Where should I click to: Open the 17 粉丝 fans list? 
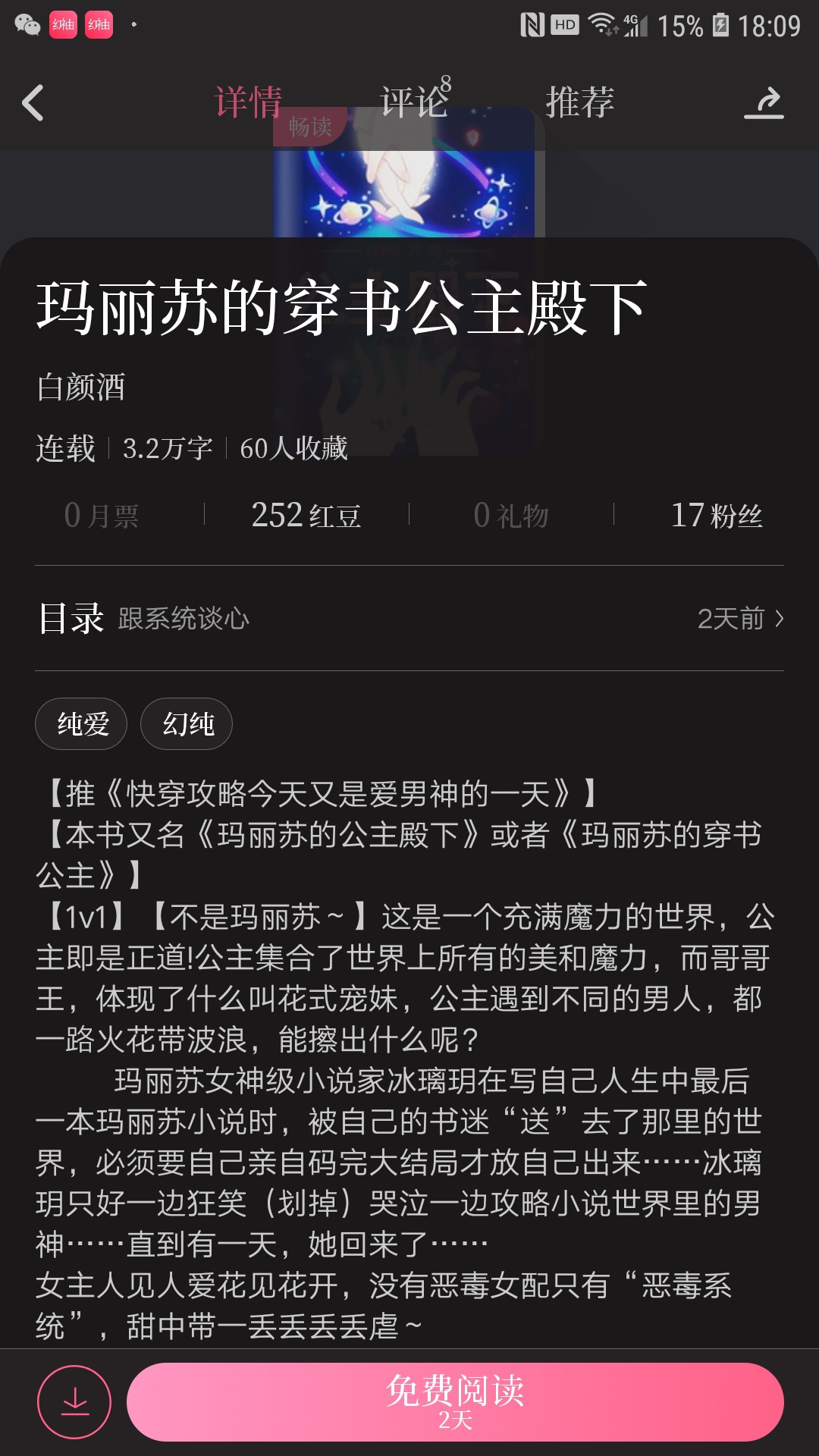click(717, 516)
